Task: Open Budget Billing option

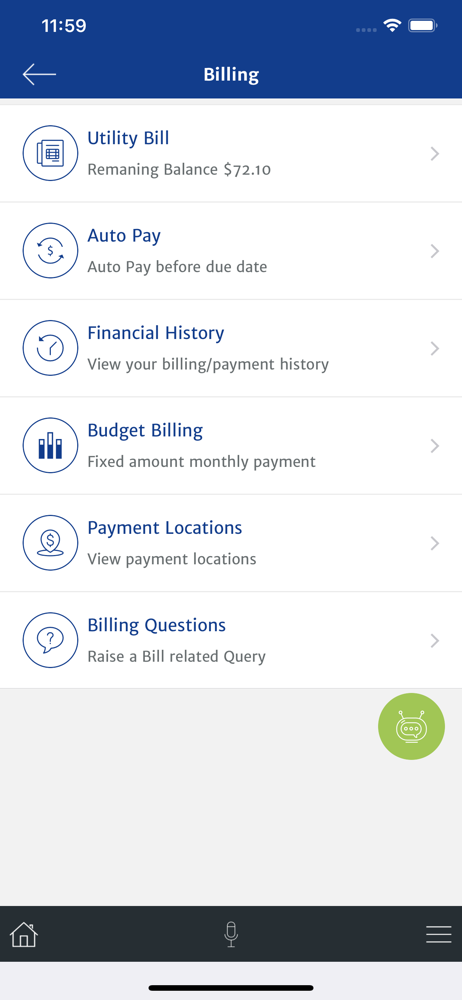Action: point(231,446)
